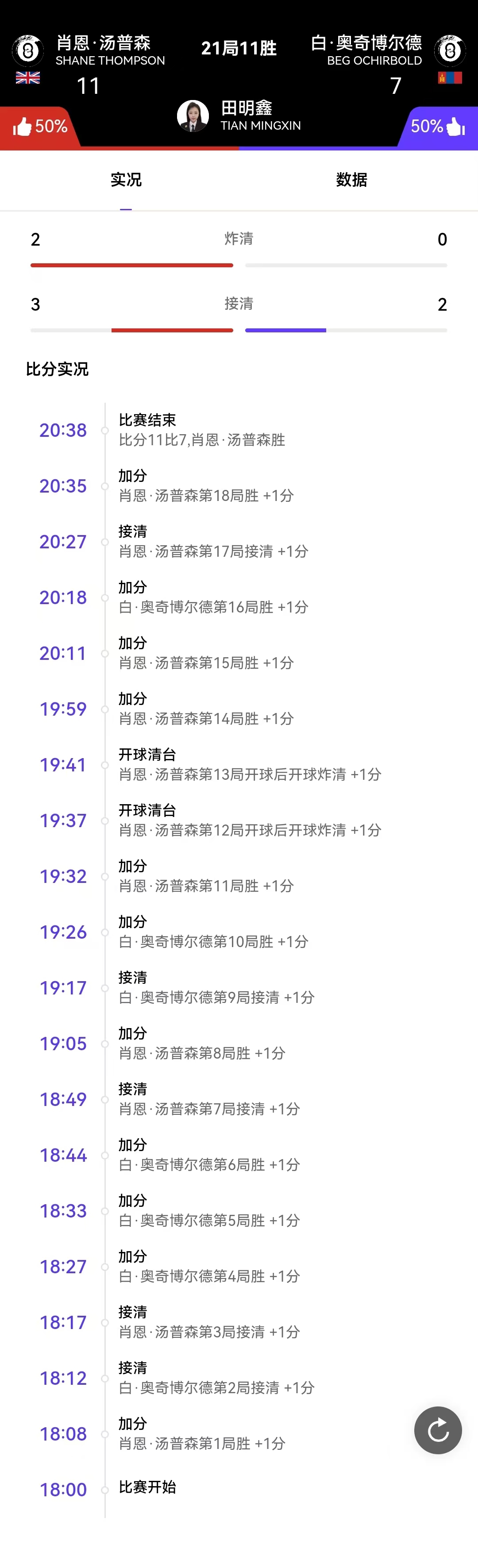Refresh the live score feed

(x=438, y=1430)
